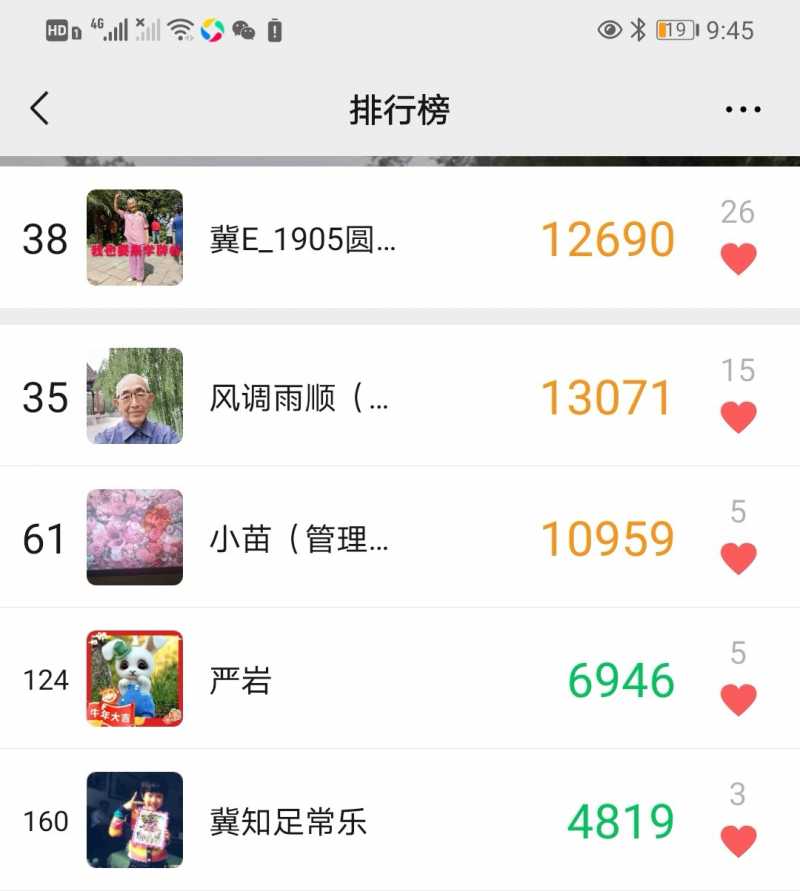Open 严岩's step details

tap(400, 680)
